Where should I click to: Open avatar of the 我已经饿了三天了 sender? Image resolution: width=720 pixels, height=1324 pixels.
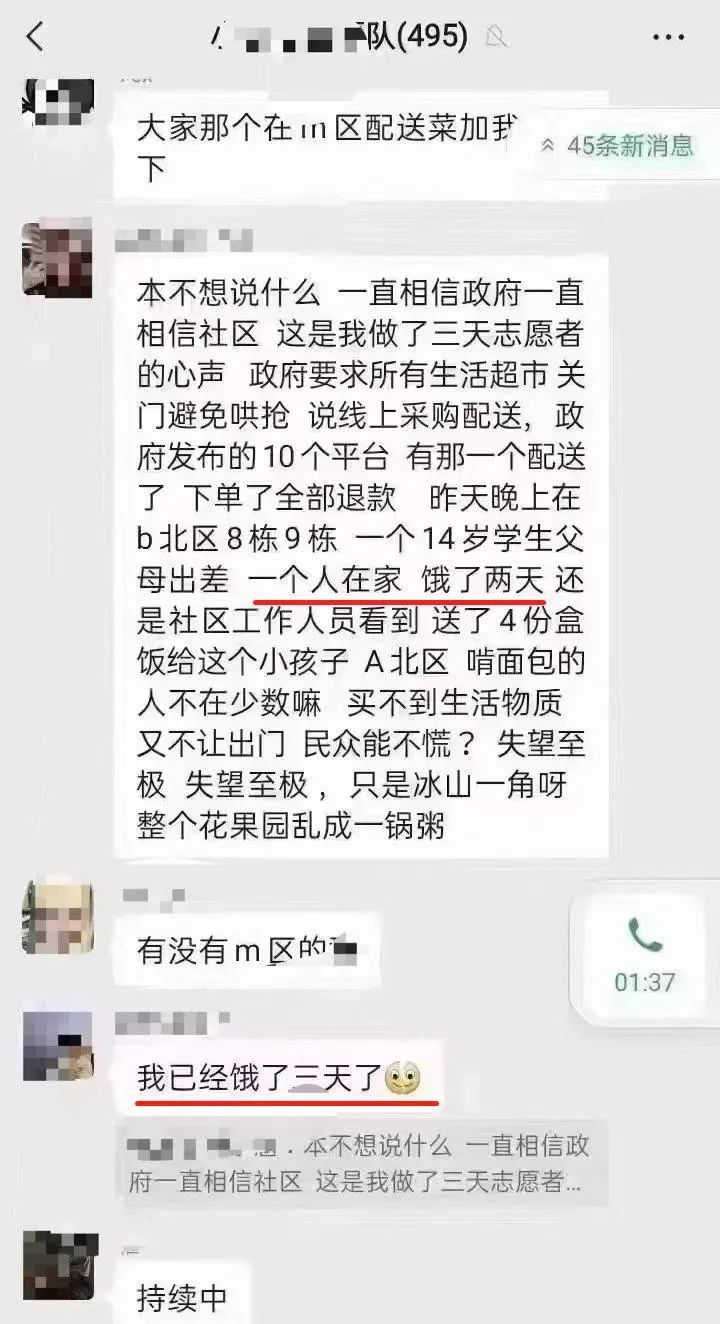[58, 1045]
